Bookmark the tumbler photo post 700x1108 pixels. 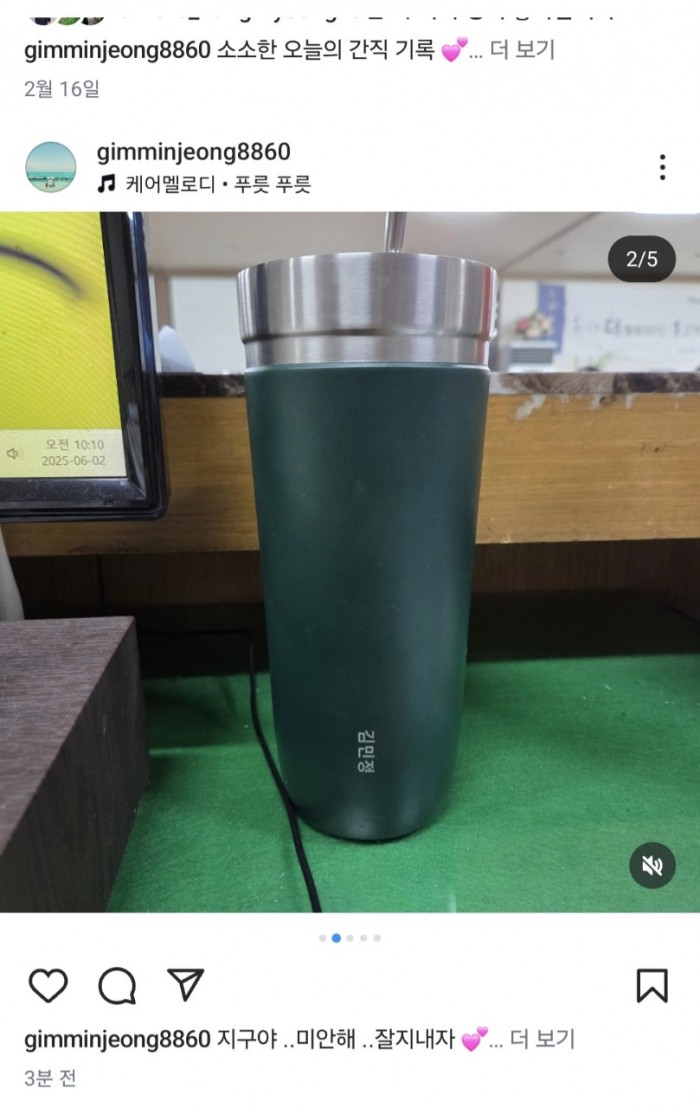point(652,986)
